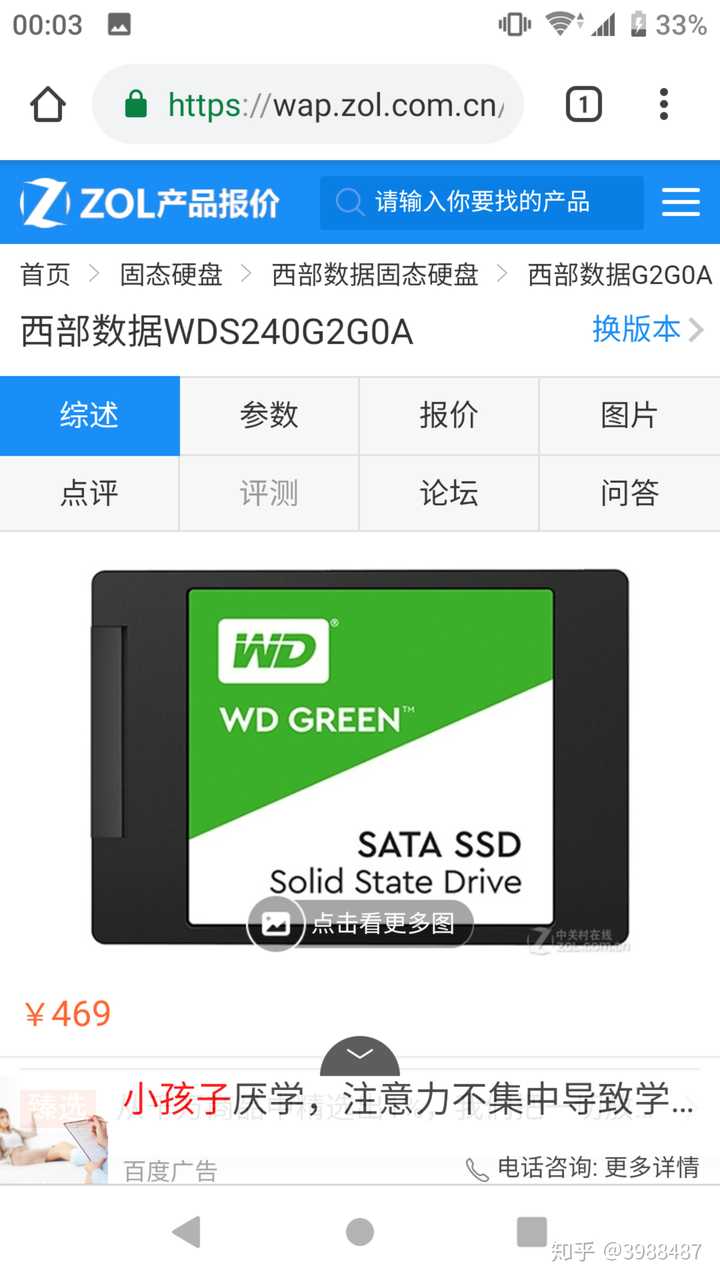Select the 论坛 tab
This screenshot has width=720, height=1280.
(x=449, y=493)
